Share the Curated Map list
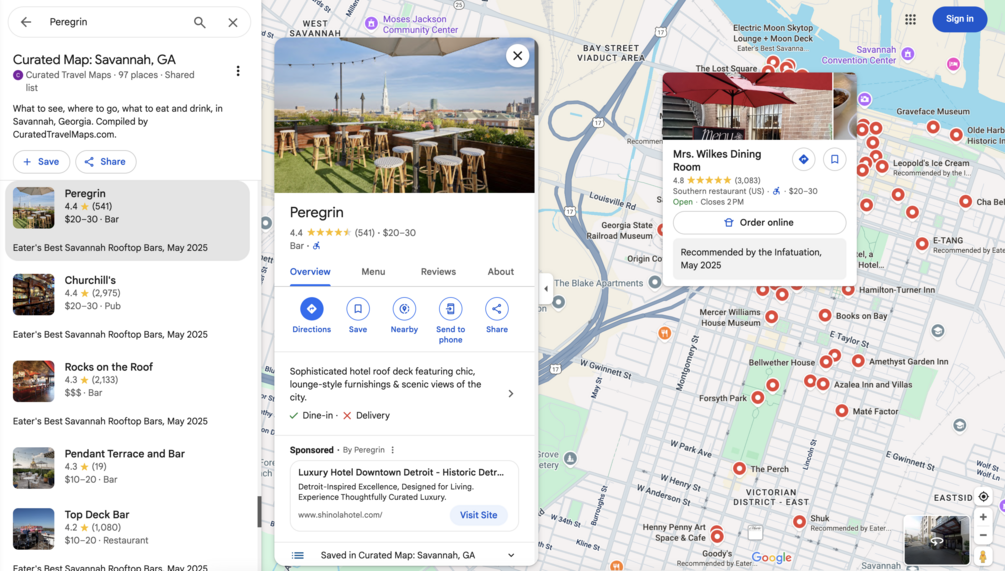 105,161
